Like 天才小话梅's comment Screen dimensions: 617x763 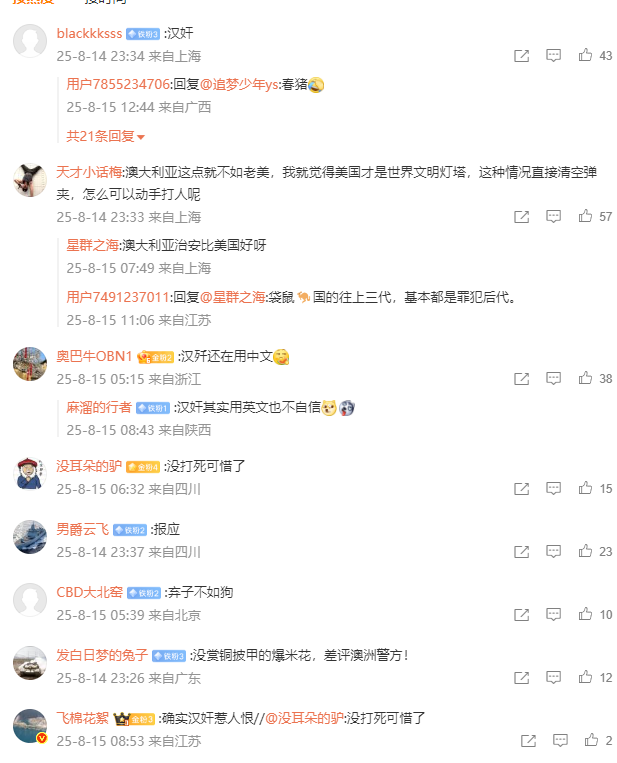pos(586,216)
